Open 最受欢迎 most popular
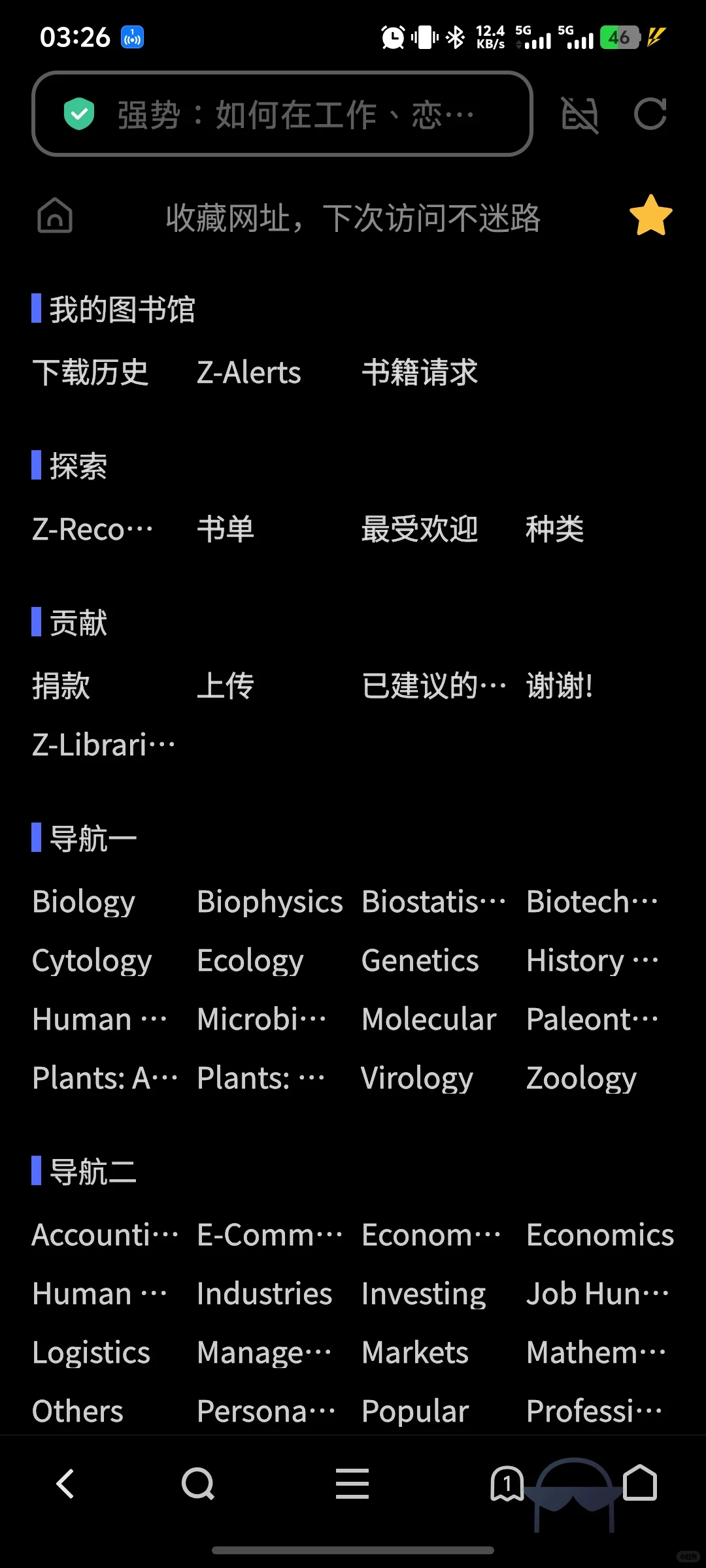The image size is (706, 1568). click(420, 529)
